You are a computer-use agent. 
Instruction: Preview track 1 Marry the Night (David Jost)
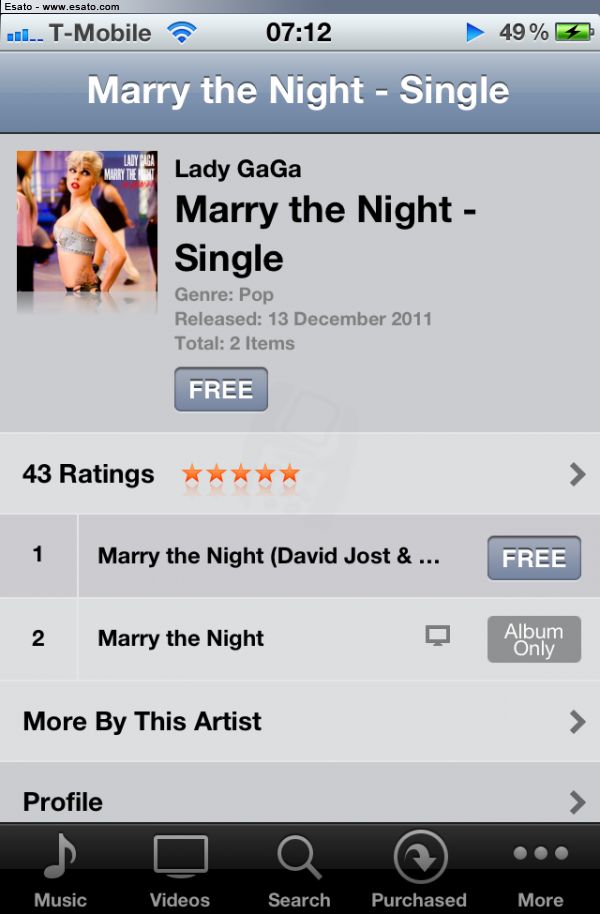(268, 557)
